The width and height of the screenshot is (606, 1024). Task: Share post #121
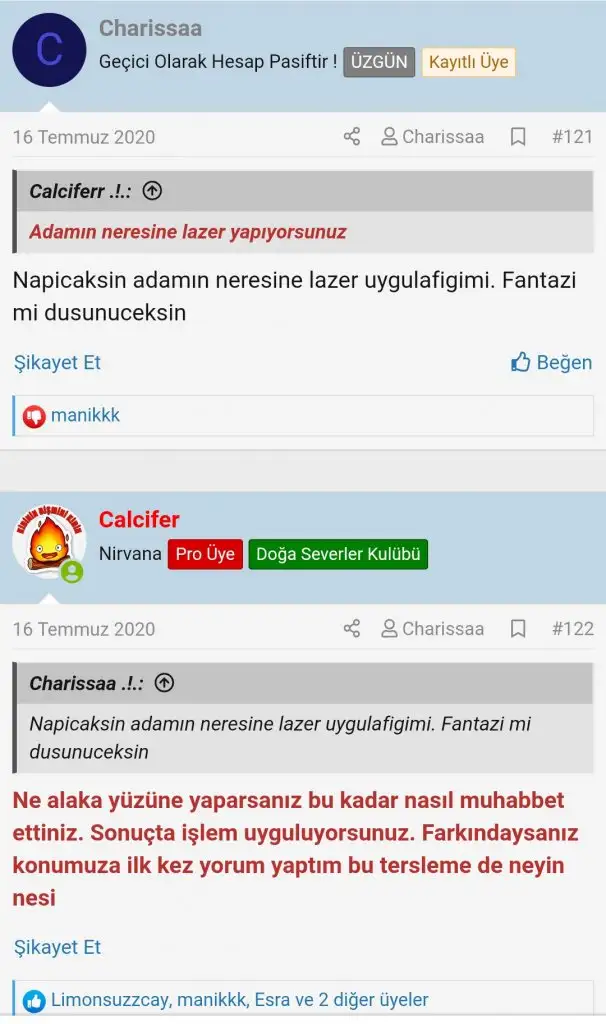click(x=351, y=137)
